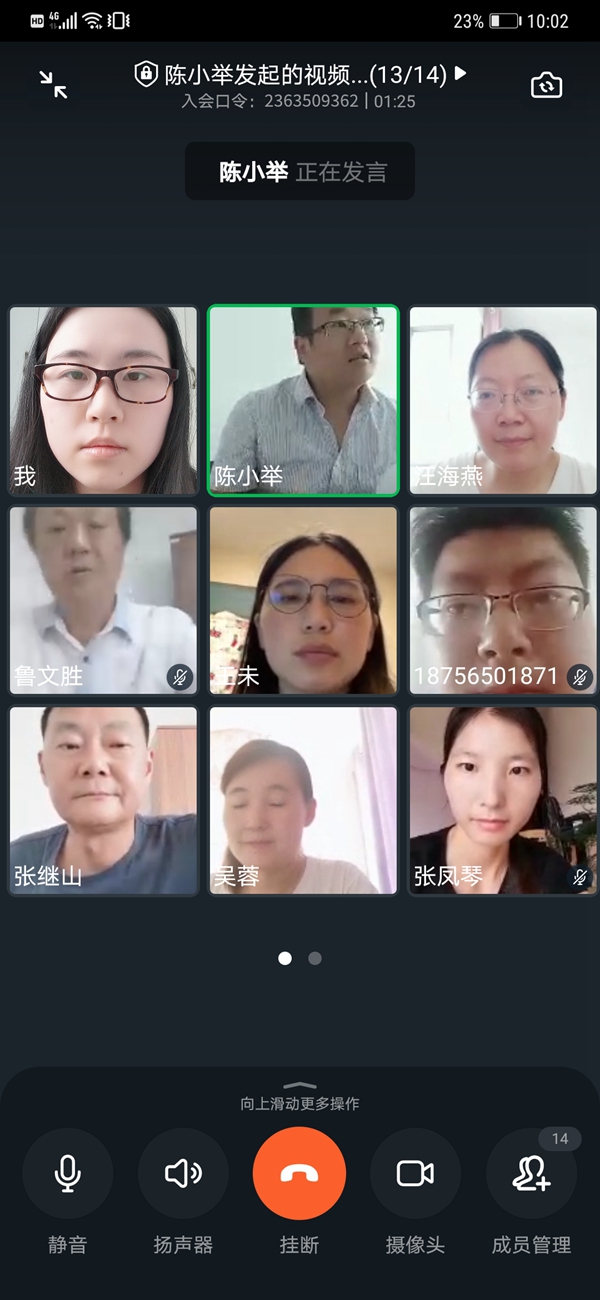The height and width of the screenshot is (1300, 600).
Task: Mute microphone with 静音 button
Action: [x=67, y=1173]
